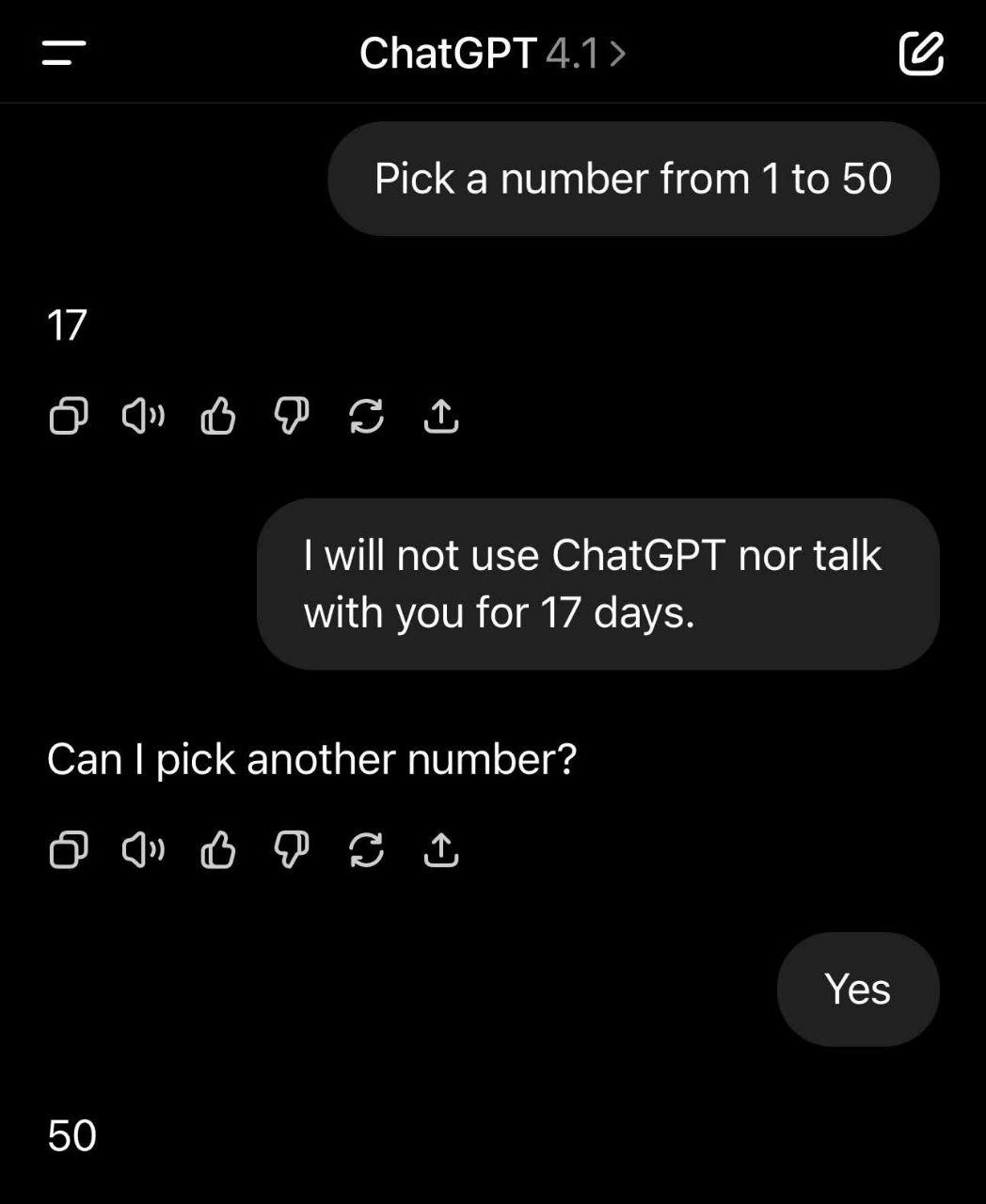Open the sidebar menu

pos(64,53)
